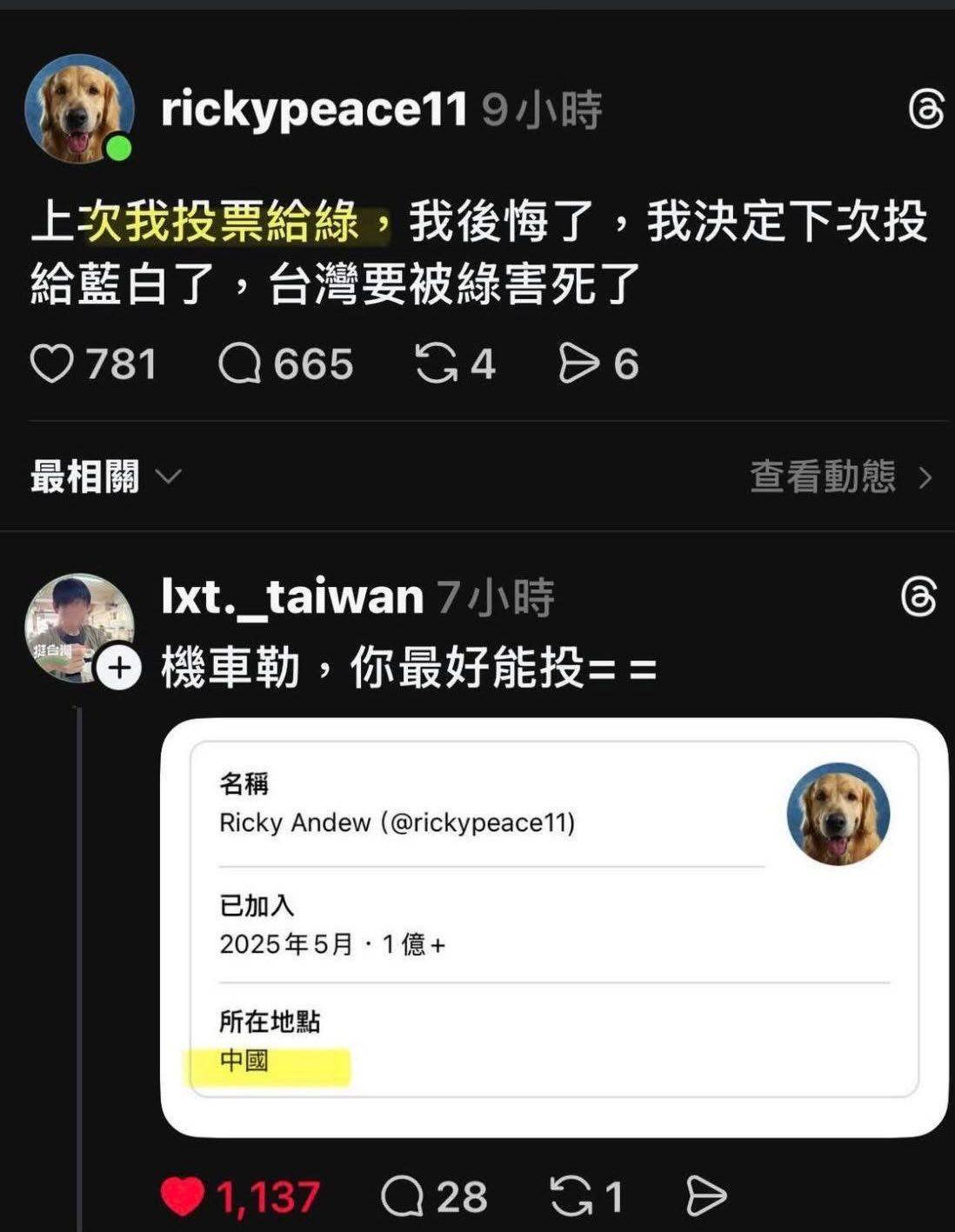
Task: Open 查看動態 activity view
Action: pyautogui.click(x=840, y=476)
